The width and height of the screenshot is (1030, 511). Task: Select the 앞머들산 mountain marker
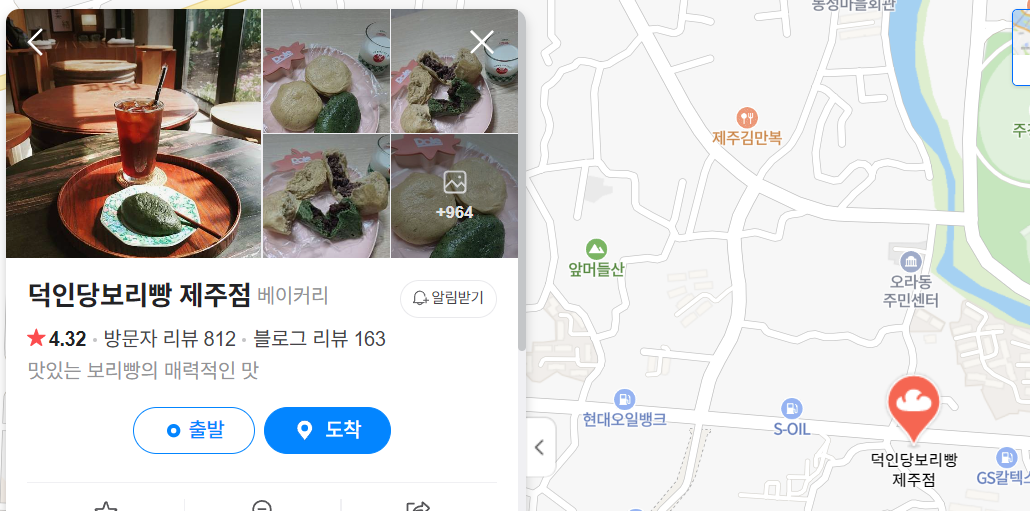pos(596,248)
